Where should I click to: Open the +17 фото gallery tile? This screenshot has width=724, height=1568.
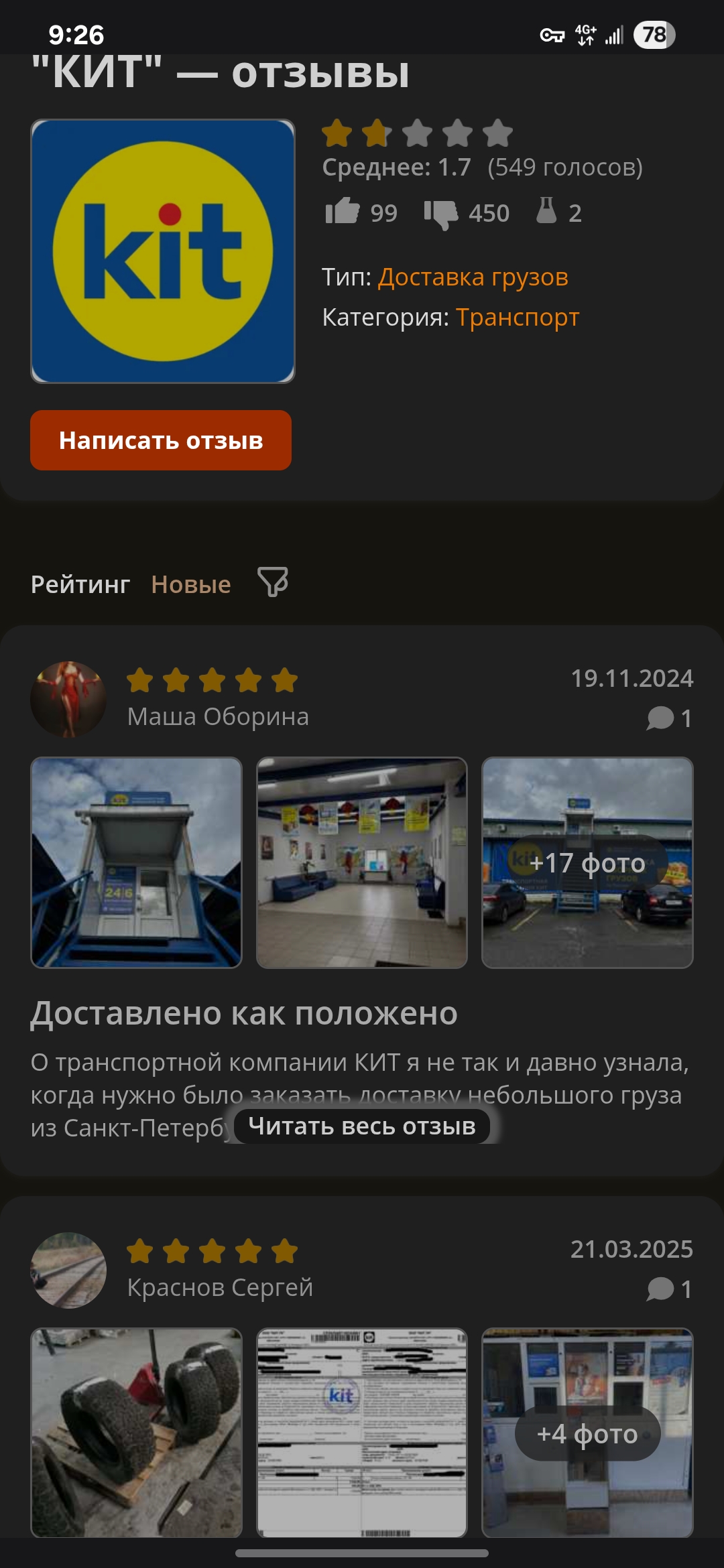[x=587, y=862]
